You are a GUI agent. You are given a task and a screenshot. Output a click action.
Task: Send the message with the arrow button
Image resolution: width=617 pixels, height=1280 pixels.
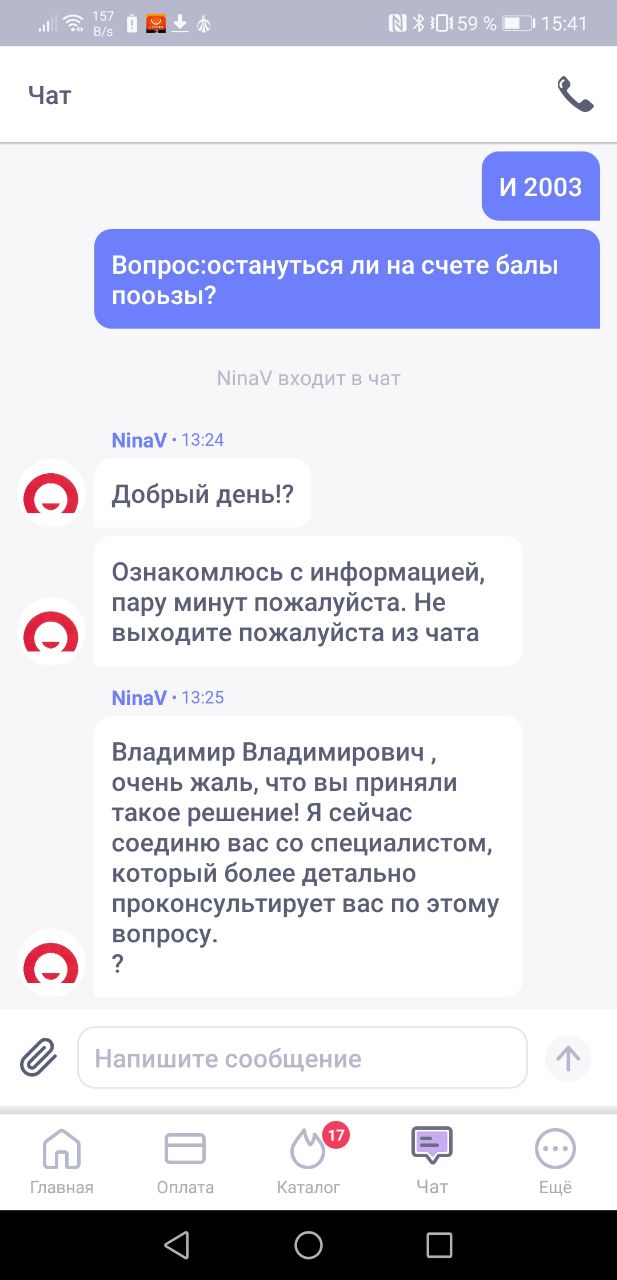point(568,1058)
